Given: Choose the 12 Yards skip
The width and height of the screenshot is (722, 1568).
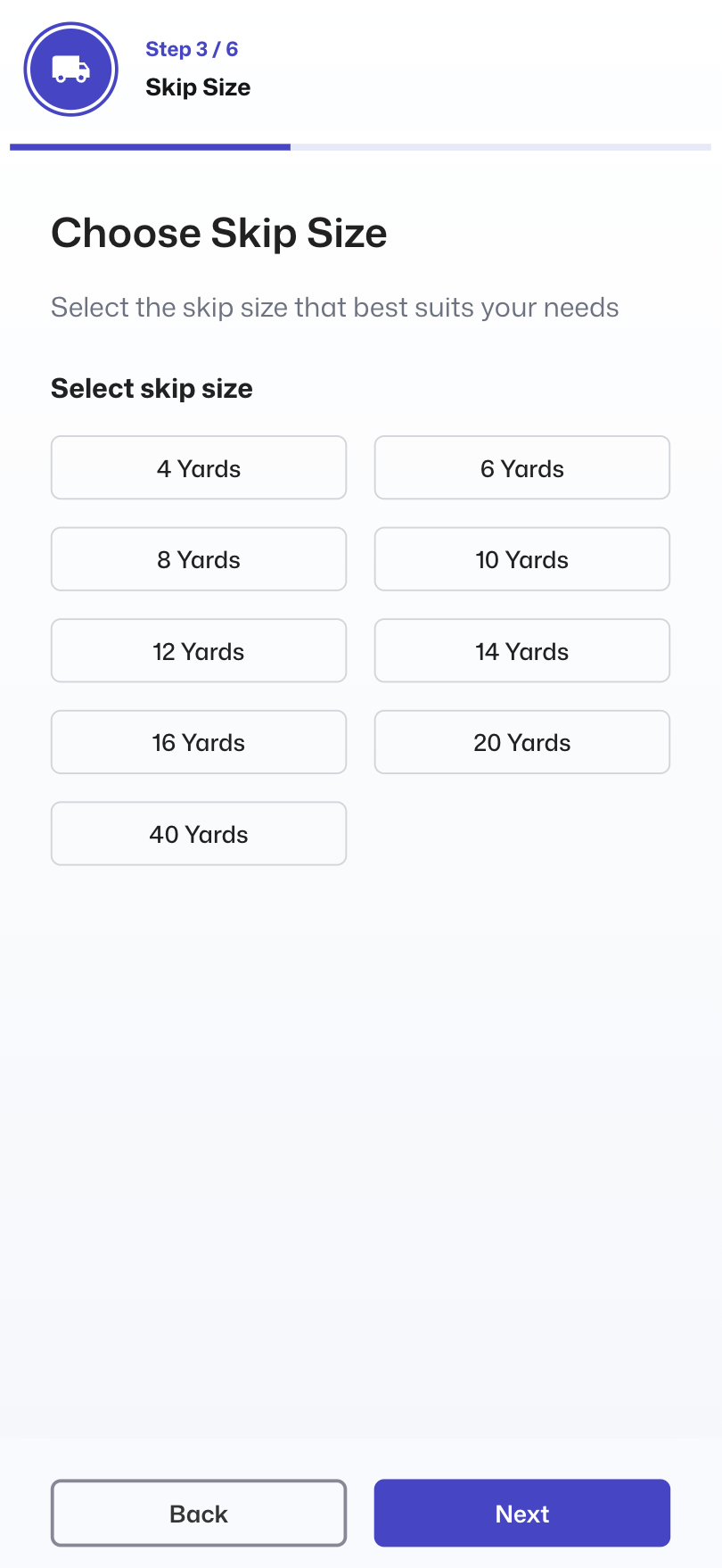Looking at the screenshot, I should [199, 651].
